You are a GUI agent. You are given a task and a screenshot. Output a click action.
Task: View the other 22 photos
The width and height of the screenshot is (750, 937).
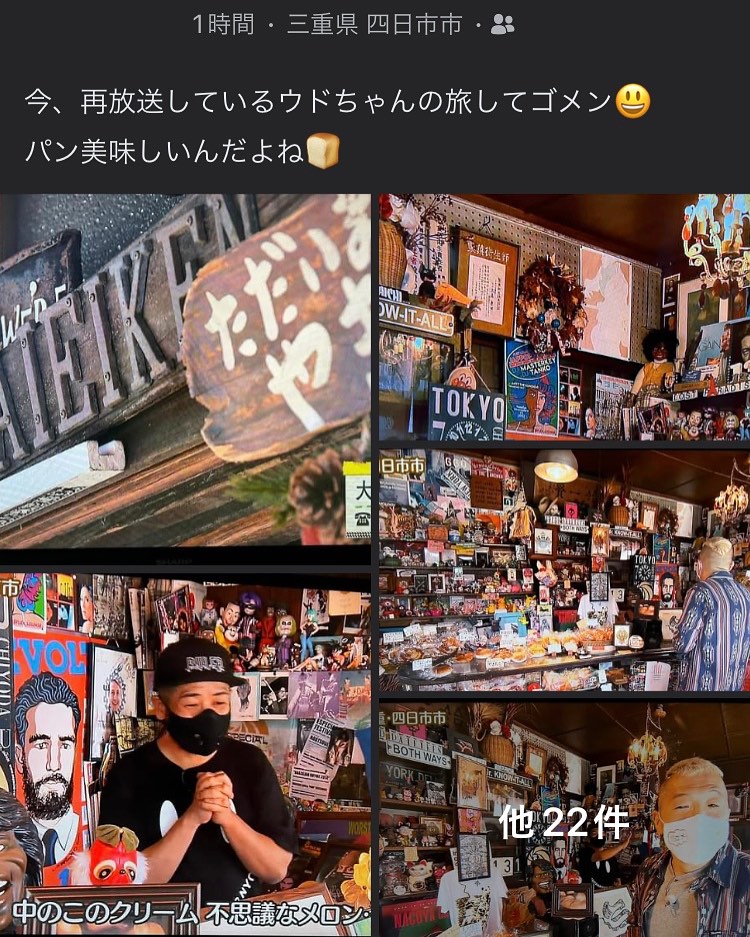pyautogui.click(x=564, y=820)
